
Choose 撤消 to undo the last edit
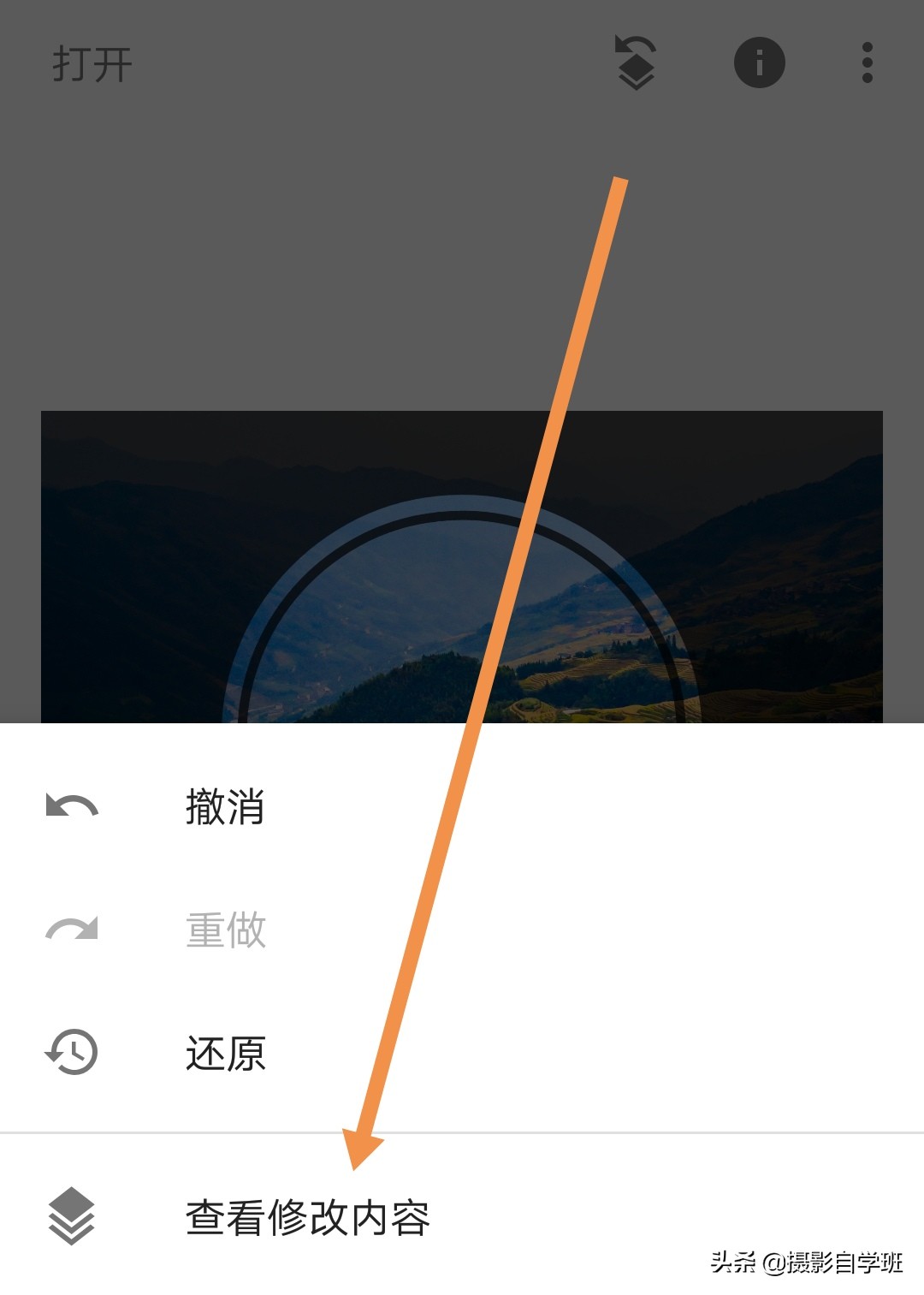pyautogui.click(x=224, y=807)
